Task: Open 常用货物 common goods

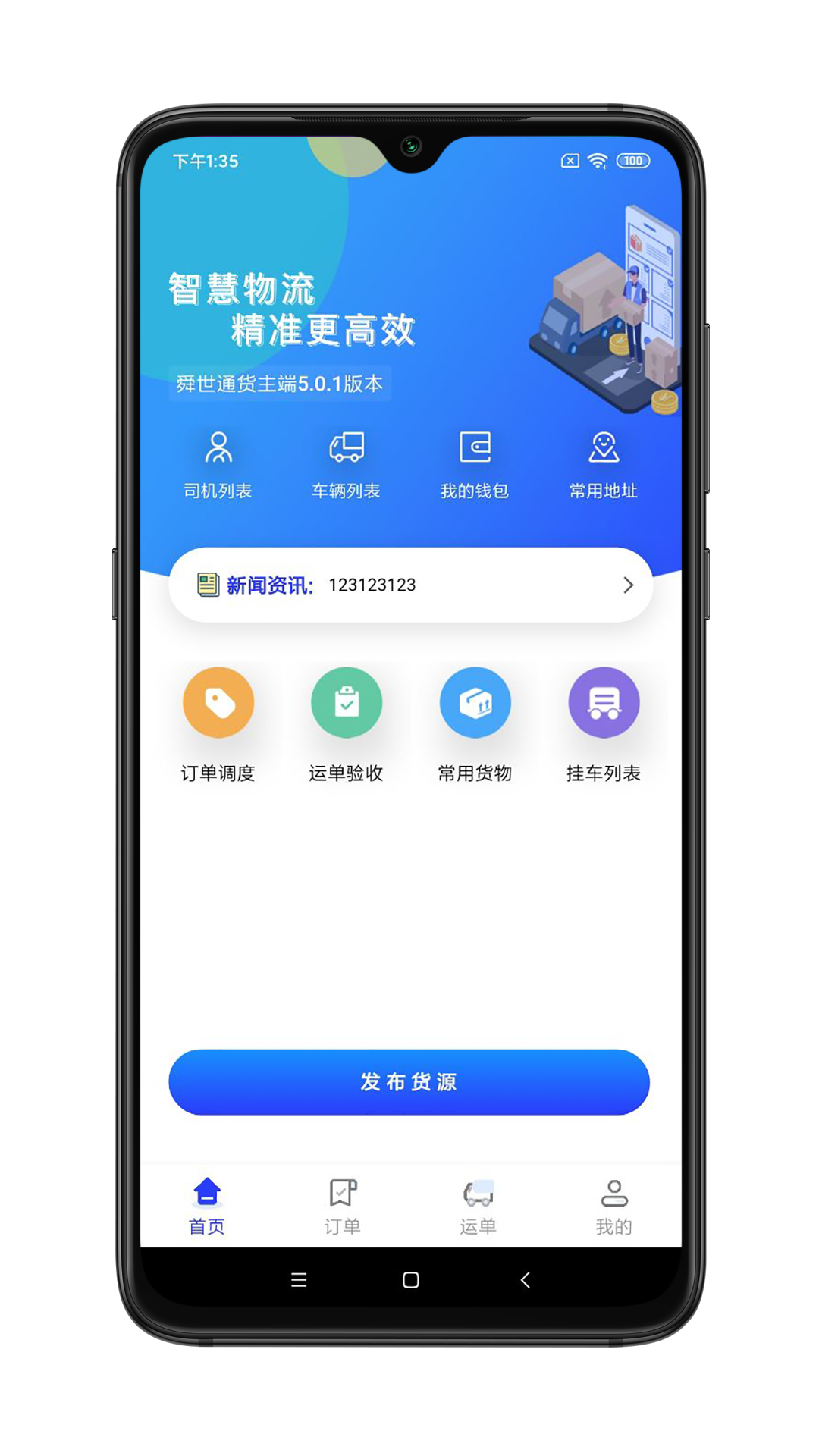Action: click(475, 722)
